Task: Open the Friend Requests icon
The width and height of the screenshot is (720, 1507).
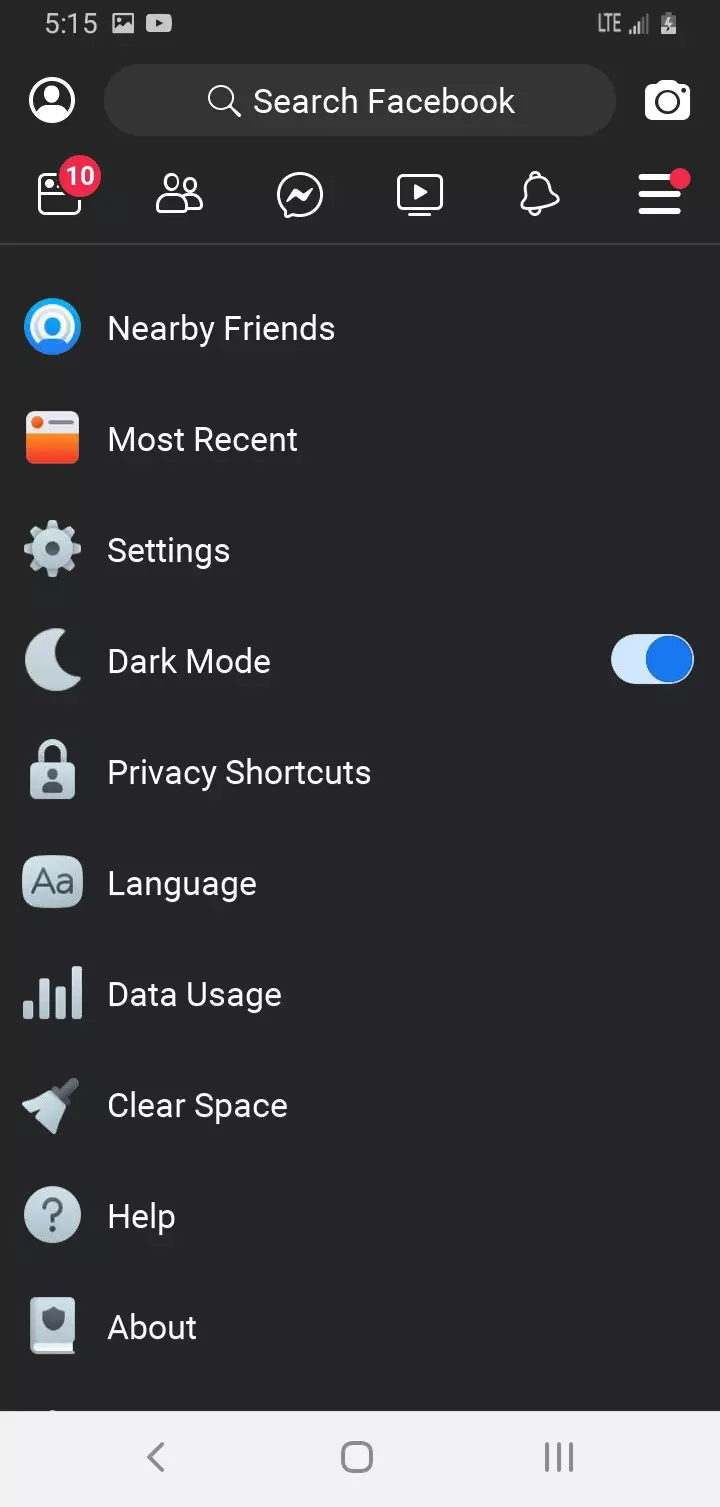Action: point(180,194)
